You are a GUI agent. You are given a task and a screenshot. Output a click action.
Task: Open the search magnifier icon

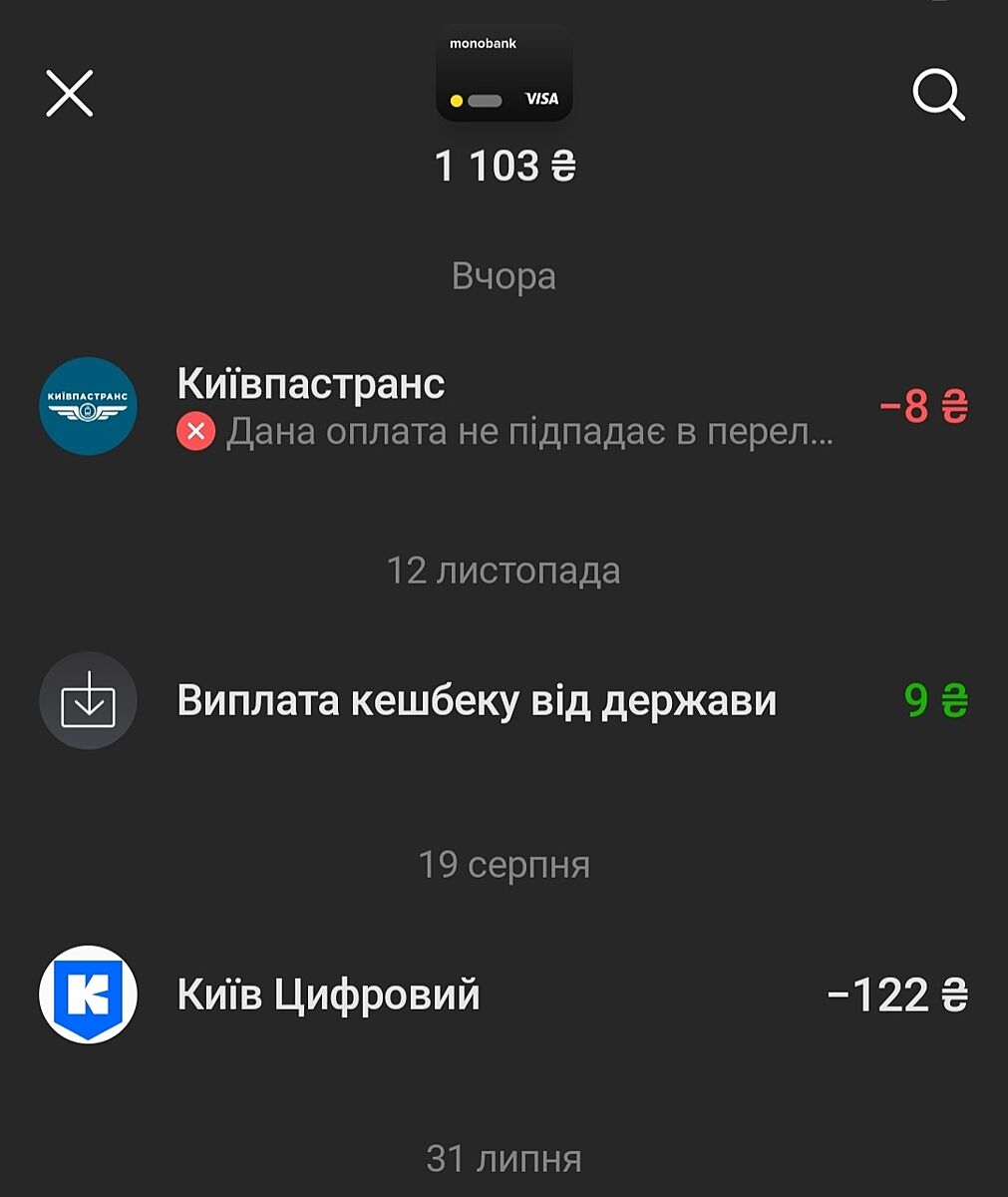point(938,96)
